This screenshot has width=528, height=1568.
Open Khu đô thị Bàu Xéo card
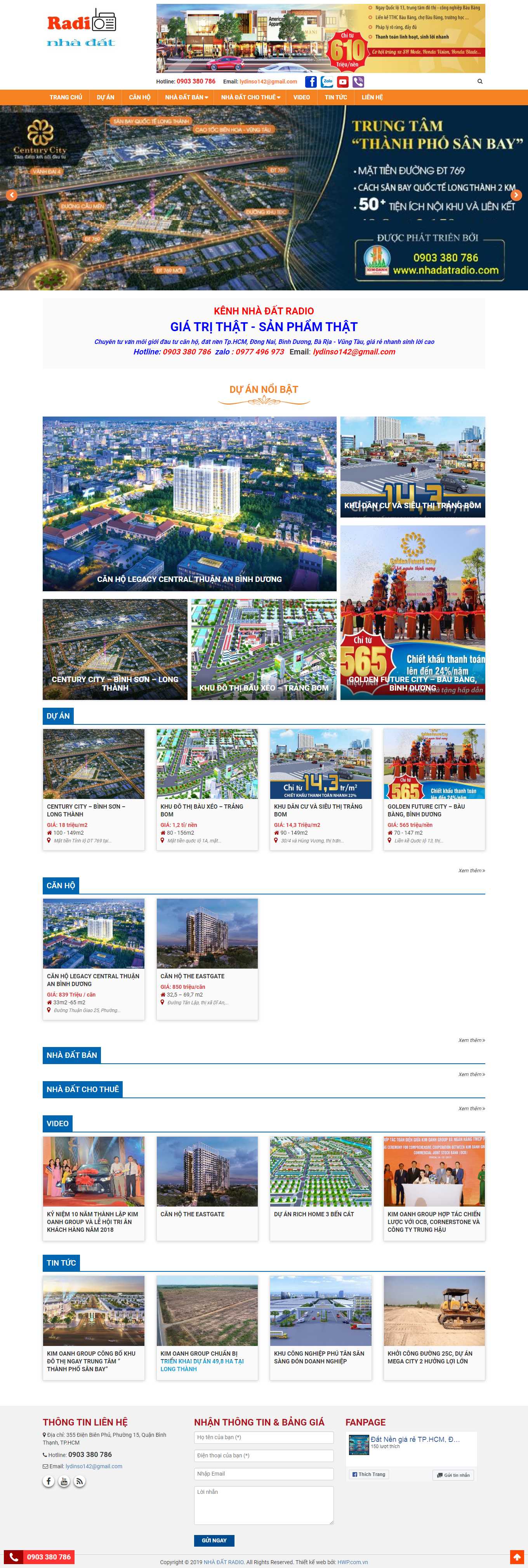click(207, 789)
